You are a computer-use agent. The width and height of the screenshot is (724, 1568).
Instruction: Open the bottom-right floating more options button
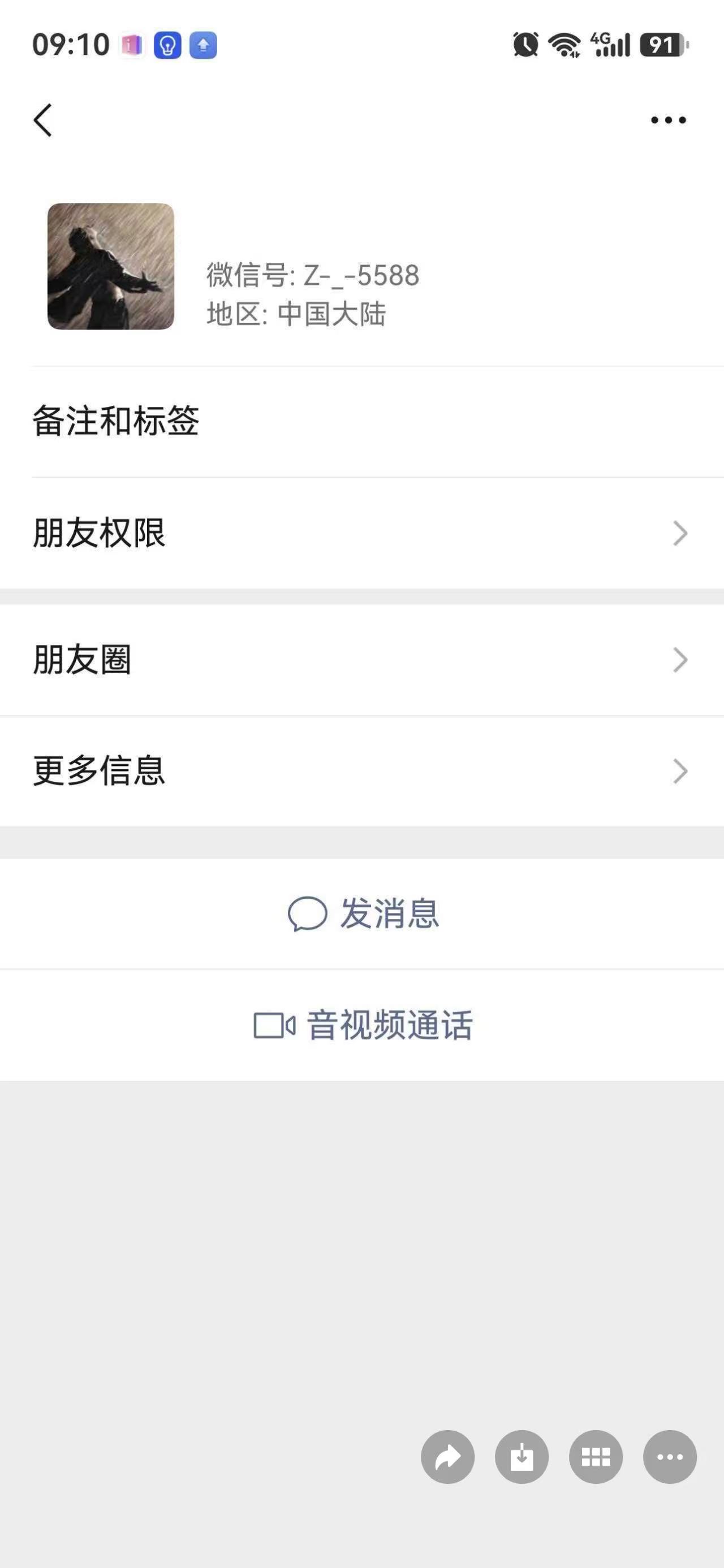670,1457
